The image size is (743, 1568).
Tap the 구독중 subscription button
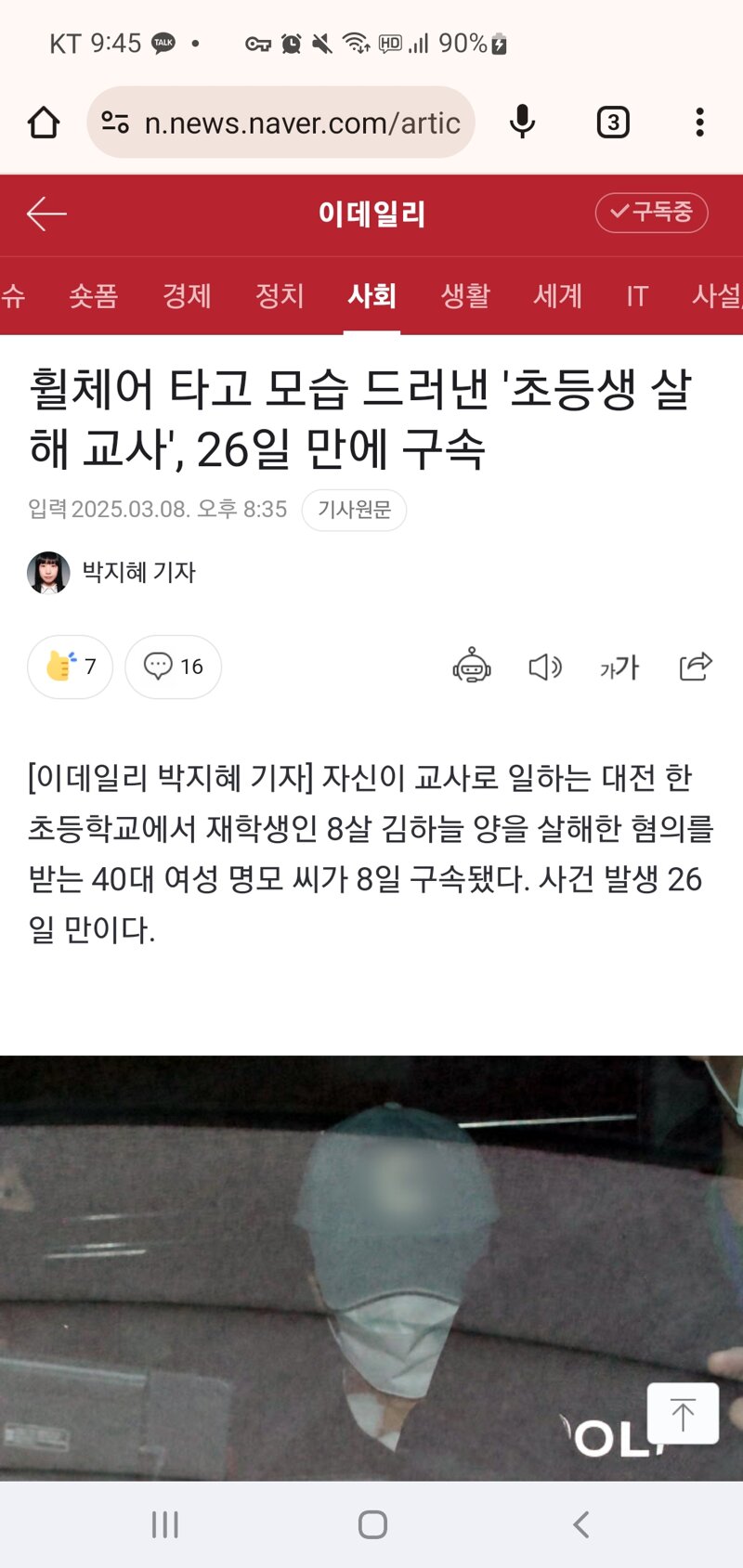click(x=651, y=213)
